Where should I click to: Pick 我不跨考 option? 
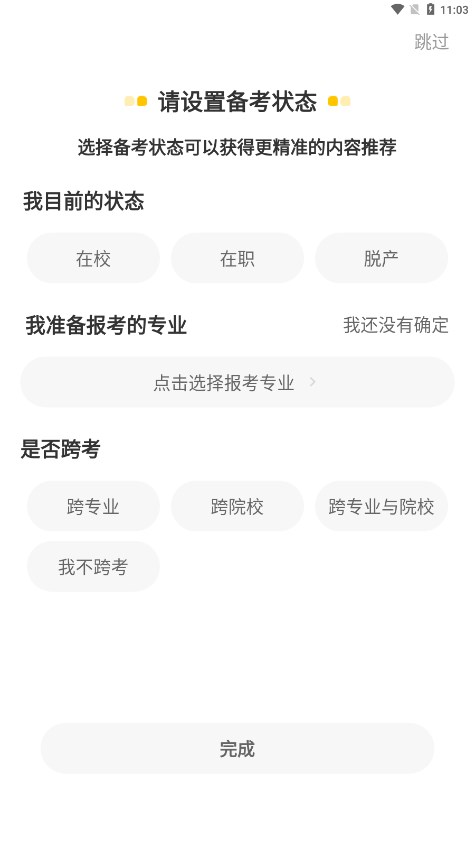click(x=93, y=567)
